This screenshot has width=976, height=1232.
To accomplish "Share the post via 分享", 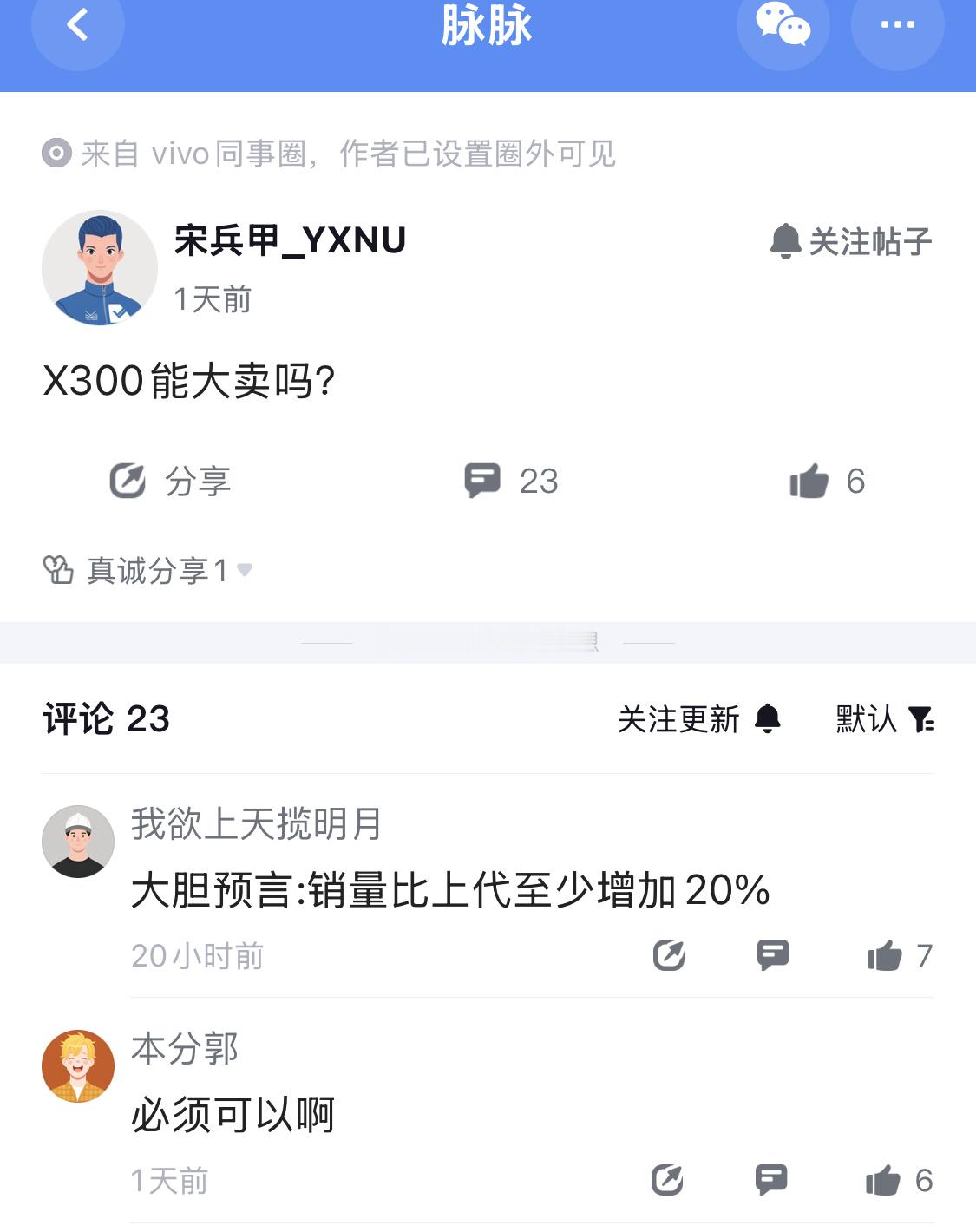I will pos(170,481).
